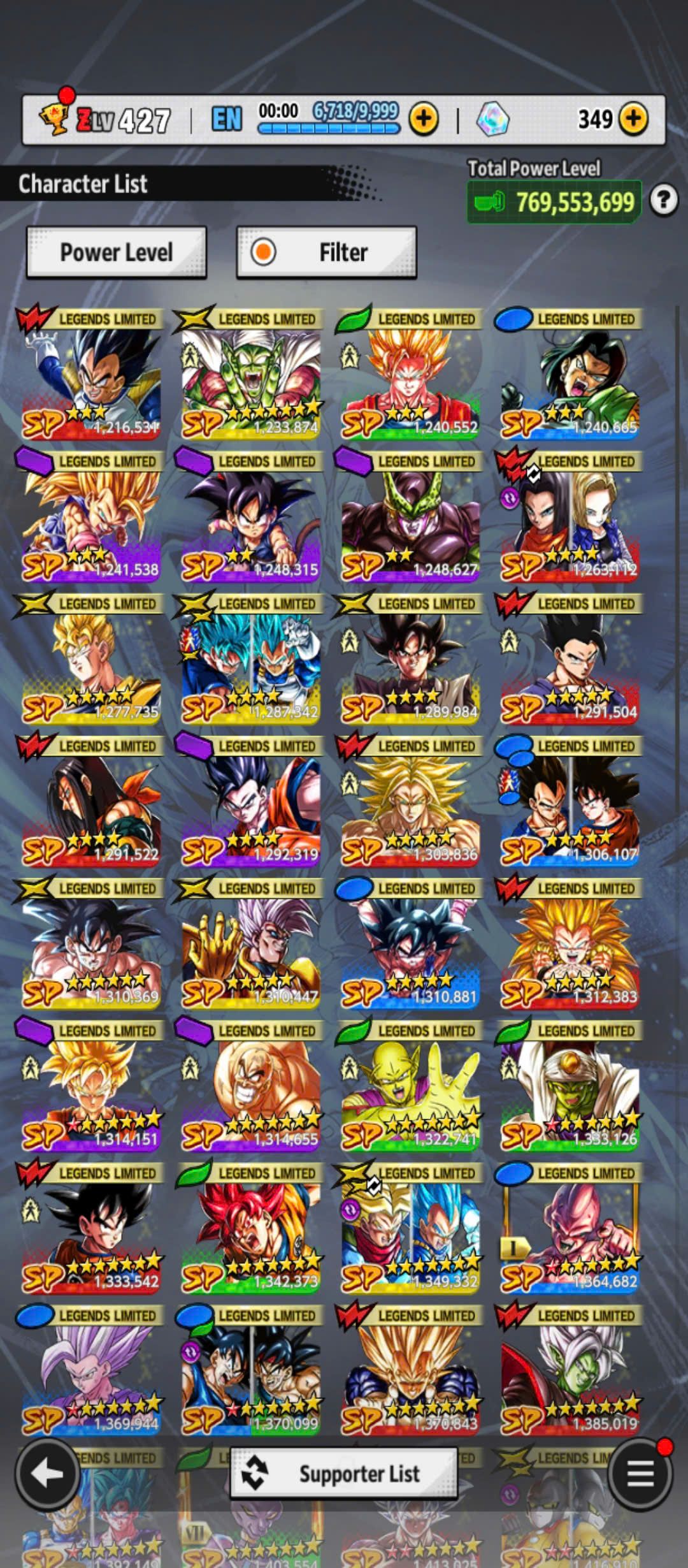This screenshot has width=688, height=1568.
Task: Open the hamburger menu button
Action: tap(640, 1474)
